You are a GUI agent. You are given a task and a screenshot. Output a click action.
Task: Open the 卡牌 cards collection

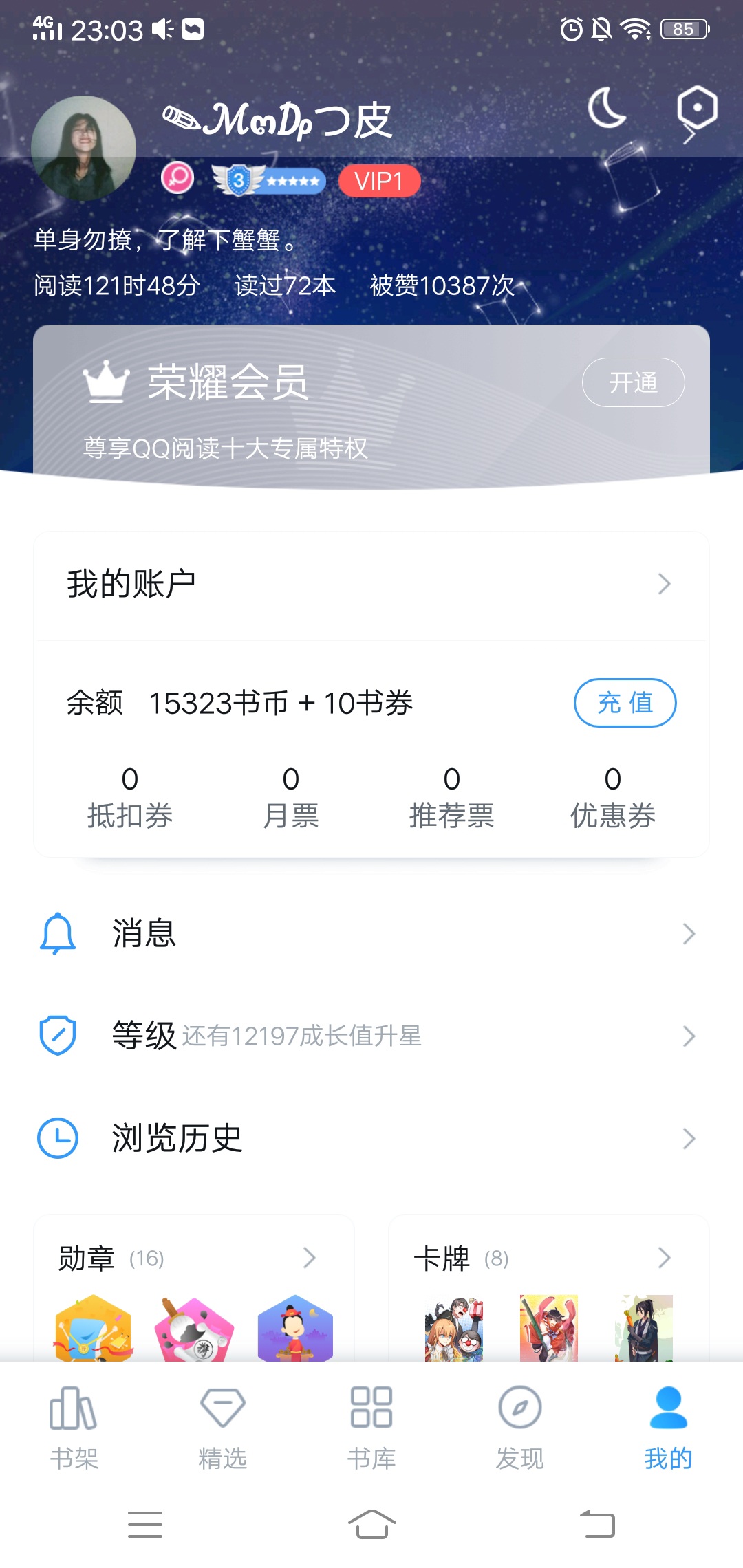pyautogui.click(x=548, y=1259)
